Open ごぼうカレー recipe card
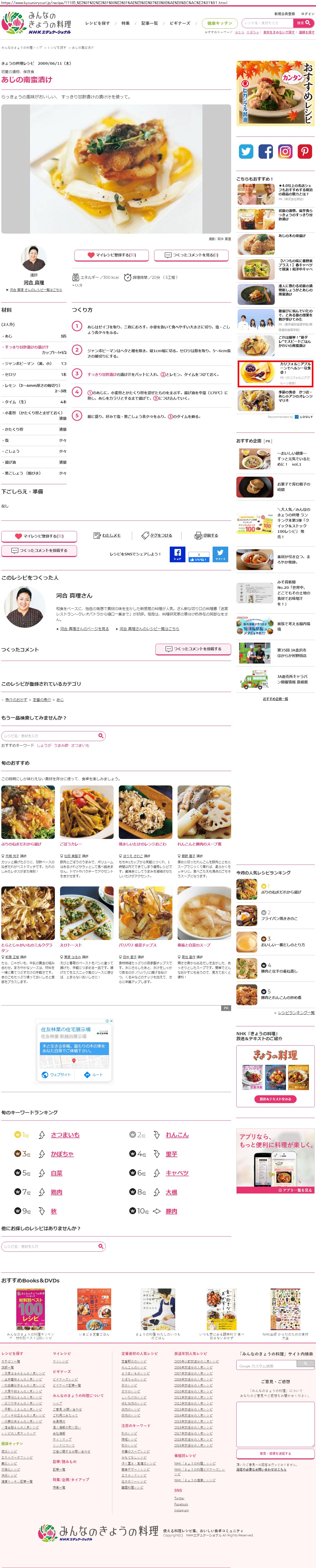Image resolution: width=316 pixels, height=1568 pixels. [x=86, y=812]
